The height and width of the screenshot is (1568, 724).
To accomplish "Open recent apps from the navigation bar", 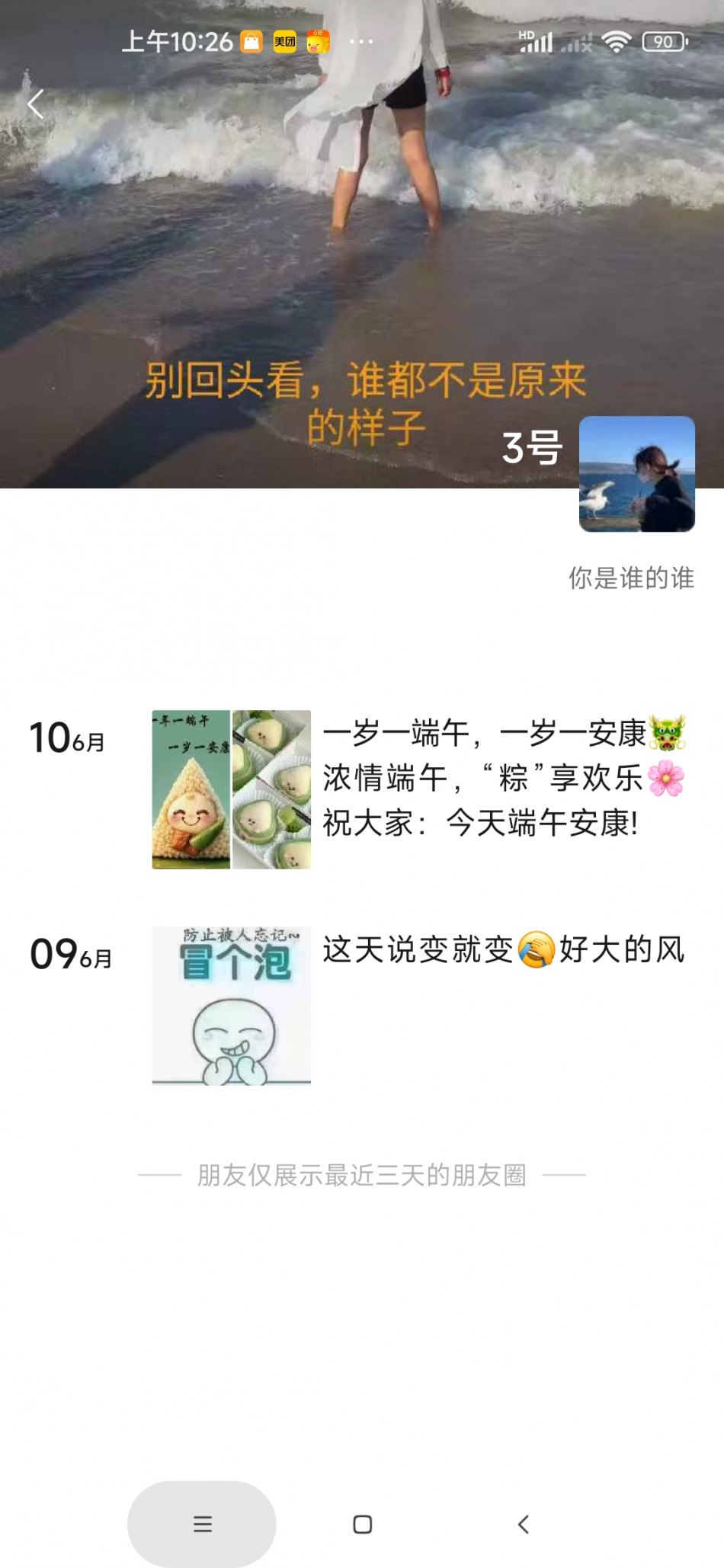I will coord(202,1524).
